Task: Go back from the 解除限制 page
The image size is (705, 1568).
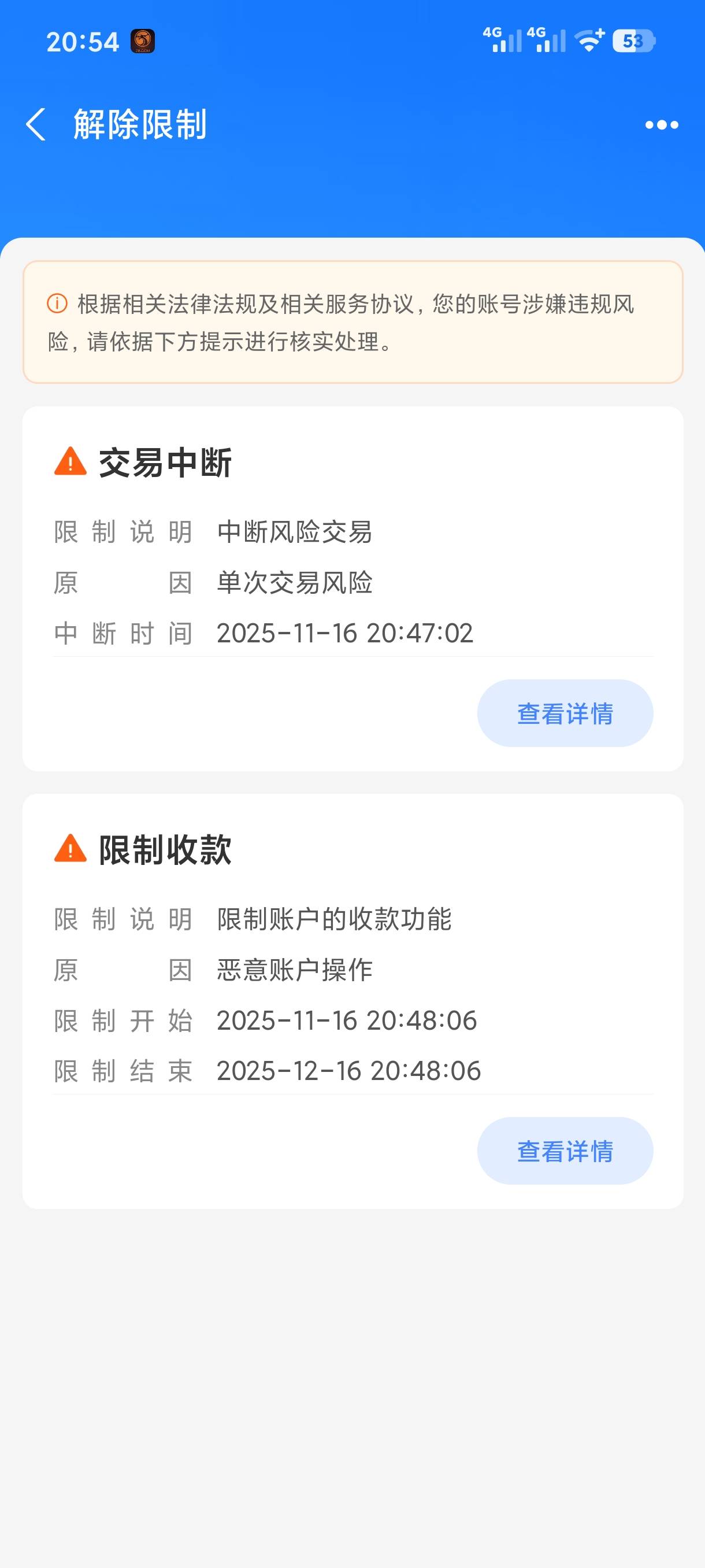Action: coord(36,125)
